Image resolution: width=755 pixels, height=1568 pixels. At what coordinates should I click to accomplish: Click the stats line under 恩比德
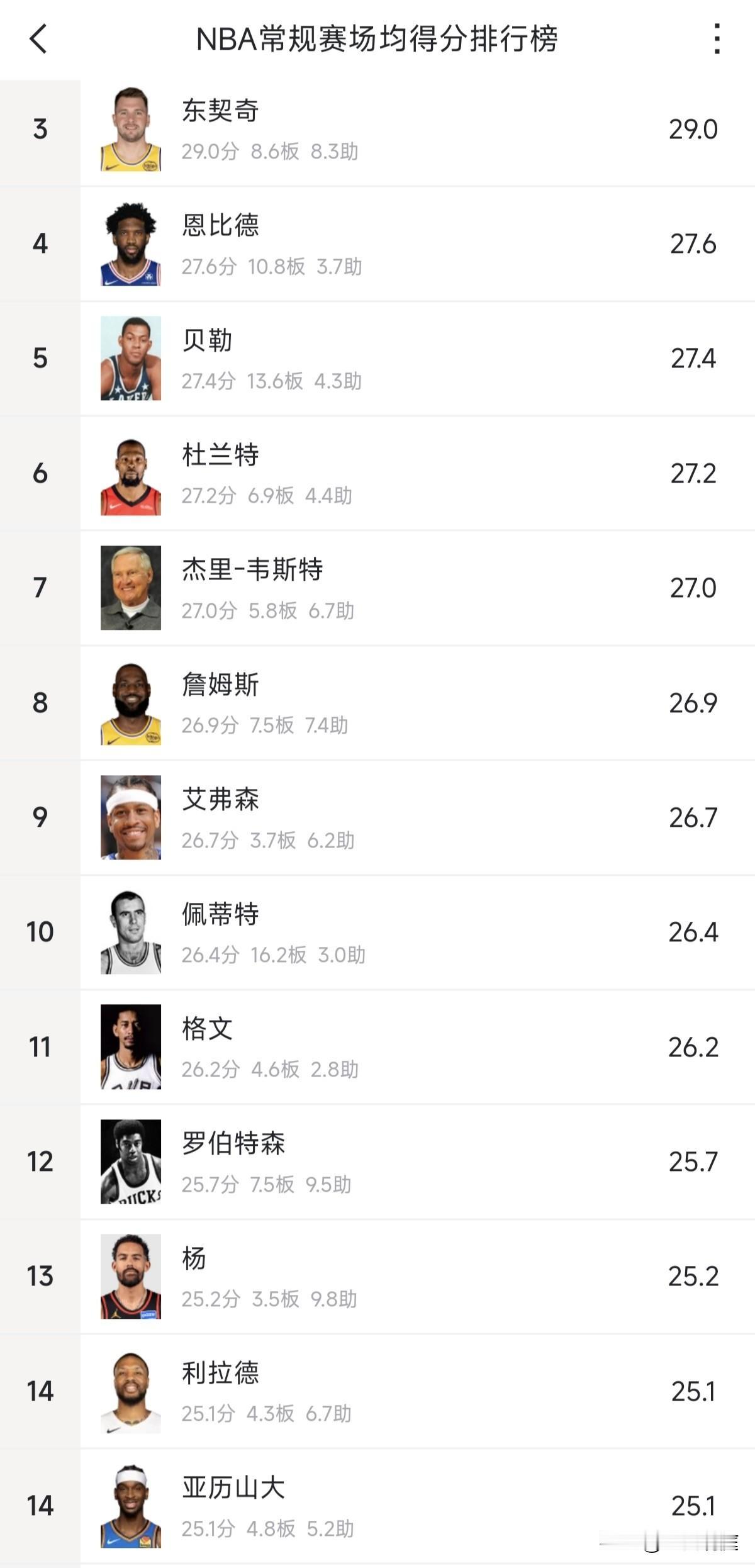pyautogui.click(x=271, y=266)
